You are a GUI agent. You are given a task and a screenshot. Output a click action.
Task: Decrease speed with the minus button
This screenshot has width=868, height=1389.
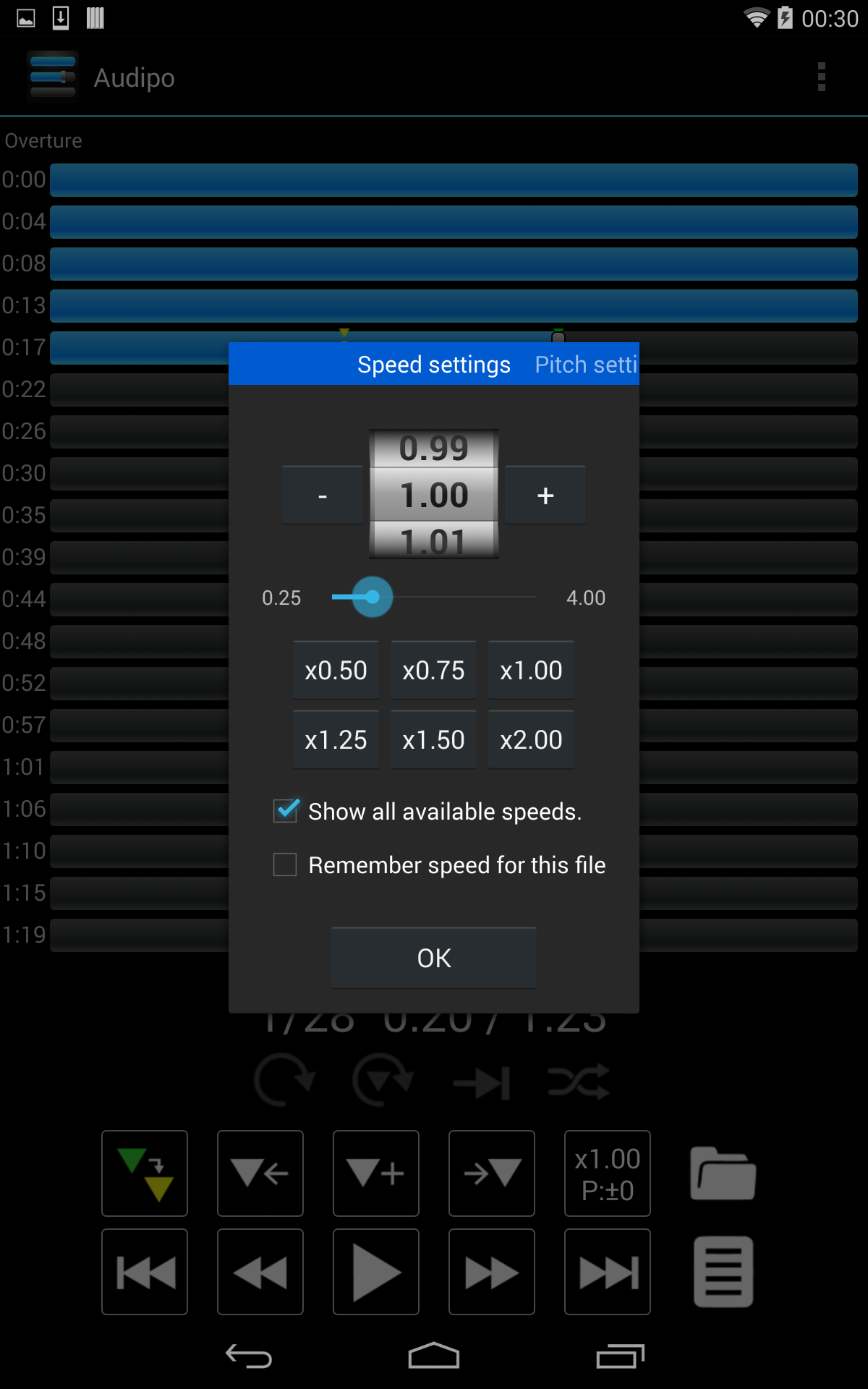(323, 495)
